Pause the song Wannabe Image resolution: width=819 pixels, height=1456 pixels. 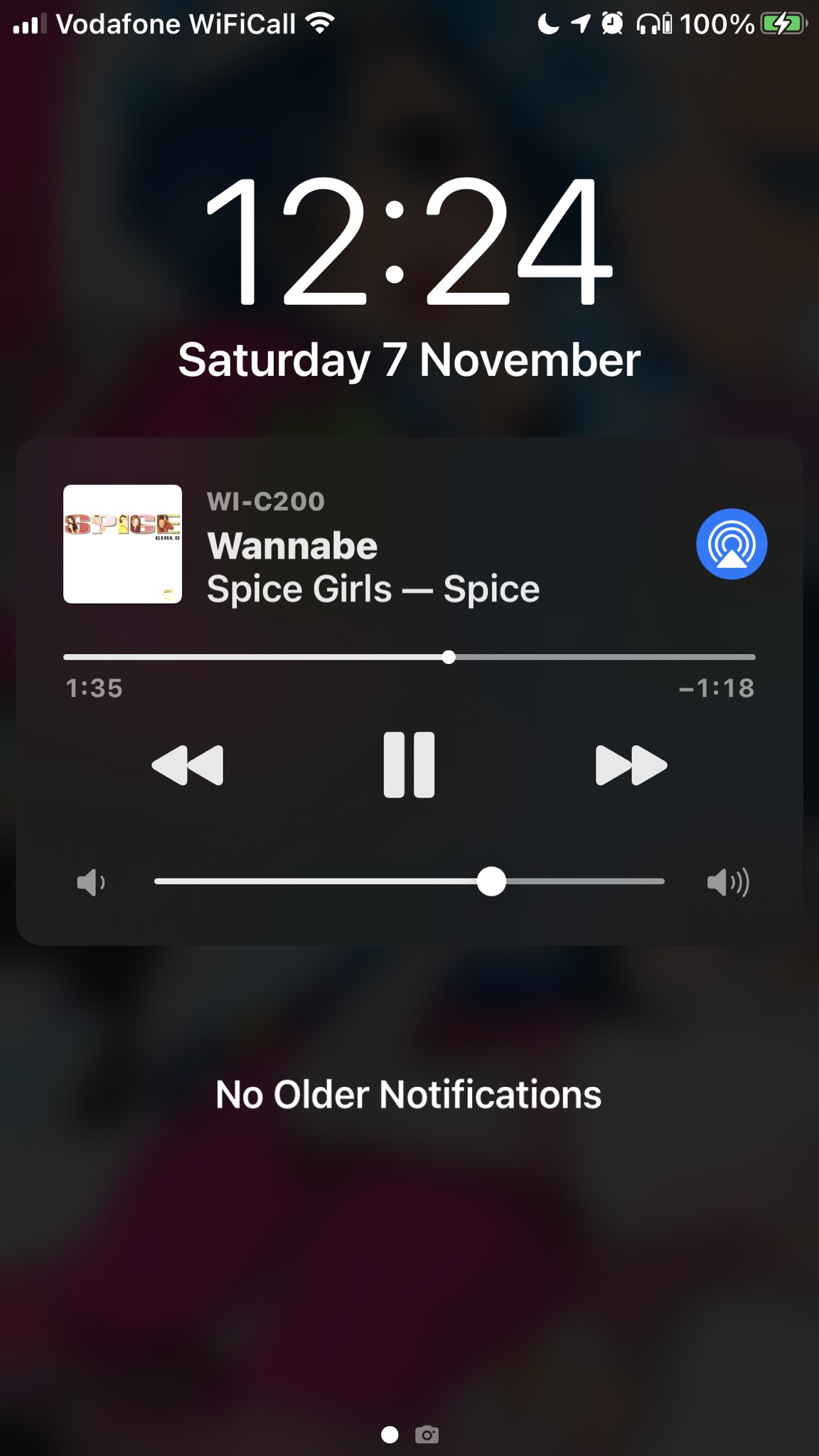pos(409,765)
